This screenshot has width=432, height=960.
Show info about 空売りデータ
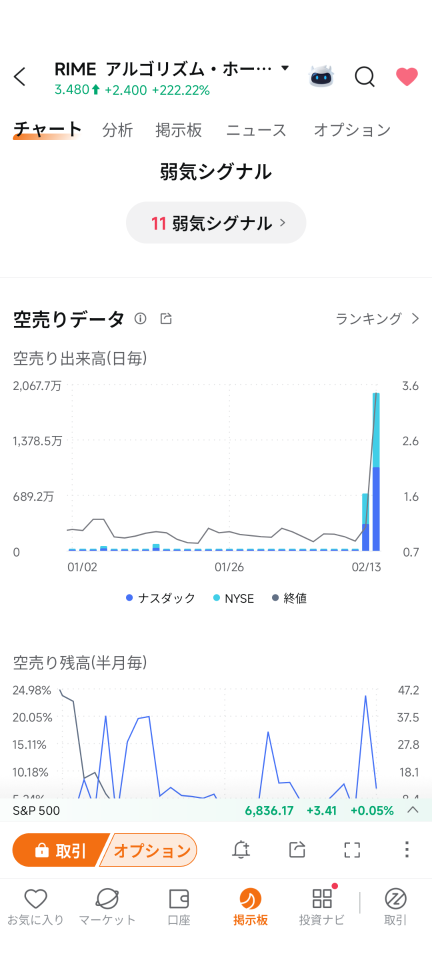(141, 318)
